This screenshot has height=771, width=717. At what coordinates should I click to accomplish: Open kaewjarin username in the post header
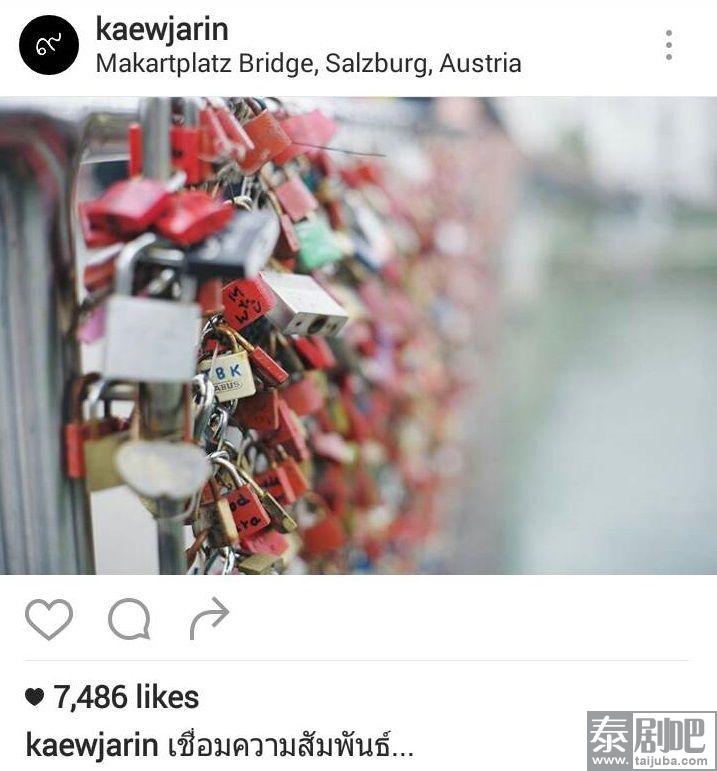point(162,29)
